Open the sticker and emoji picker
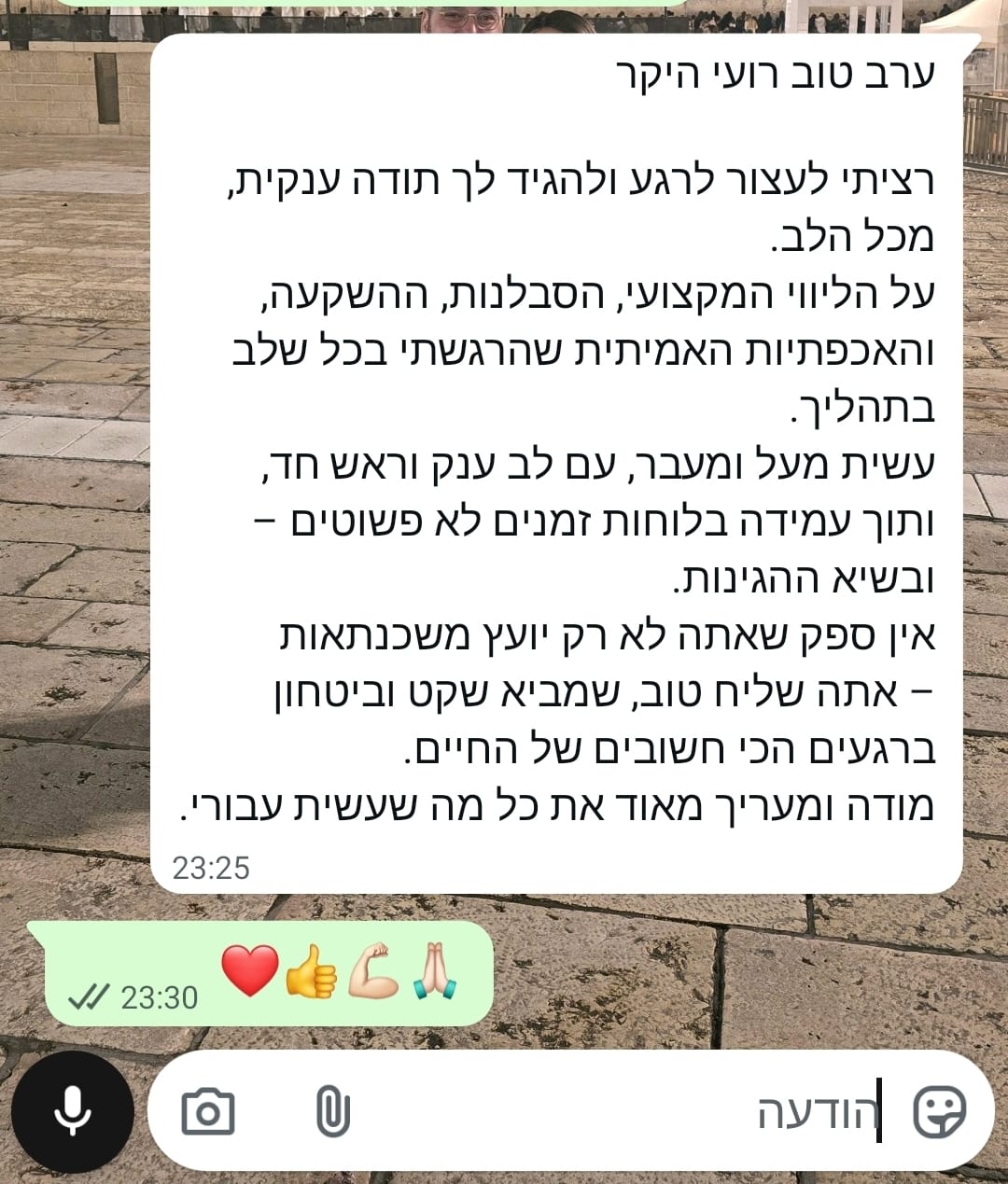The height and width of the screenshot is (1184, 1008). (x=938, y=1111)
